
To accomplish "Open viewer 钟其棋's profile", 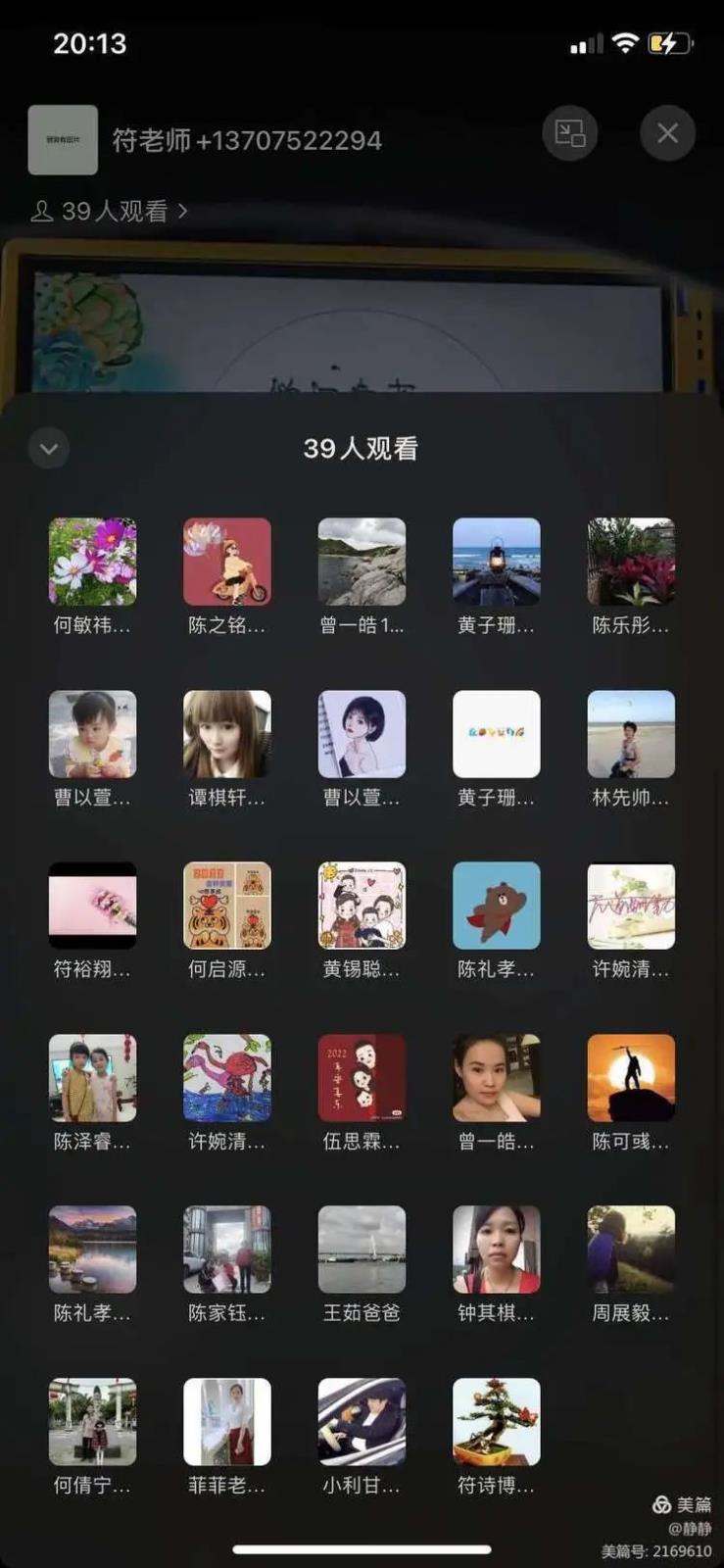I will [x=496, y=1249].
